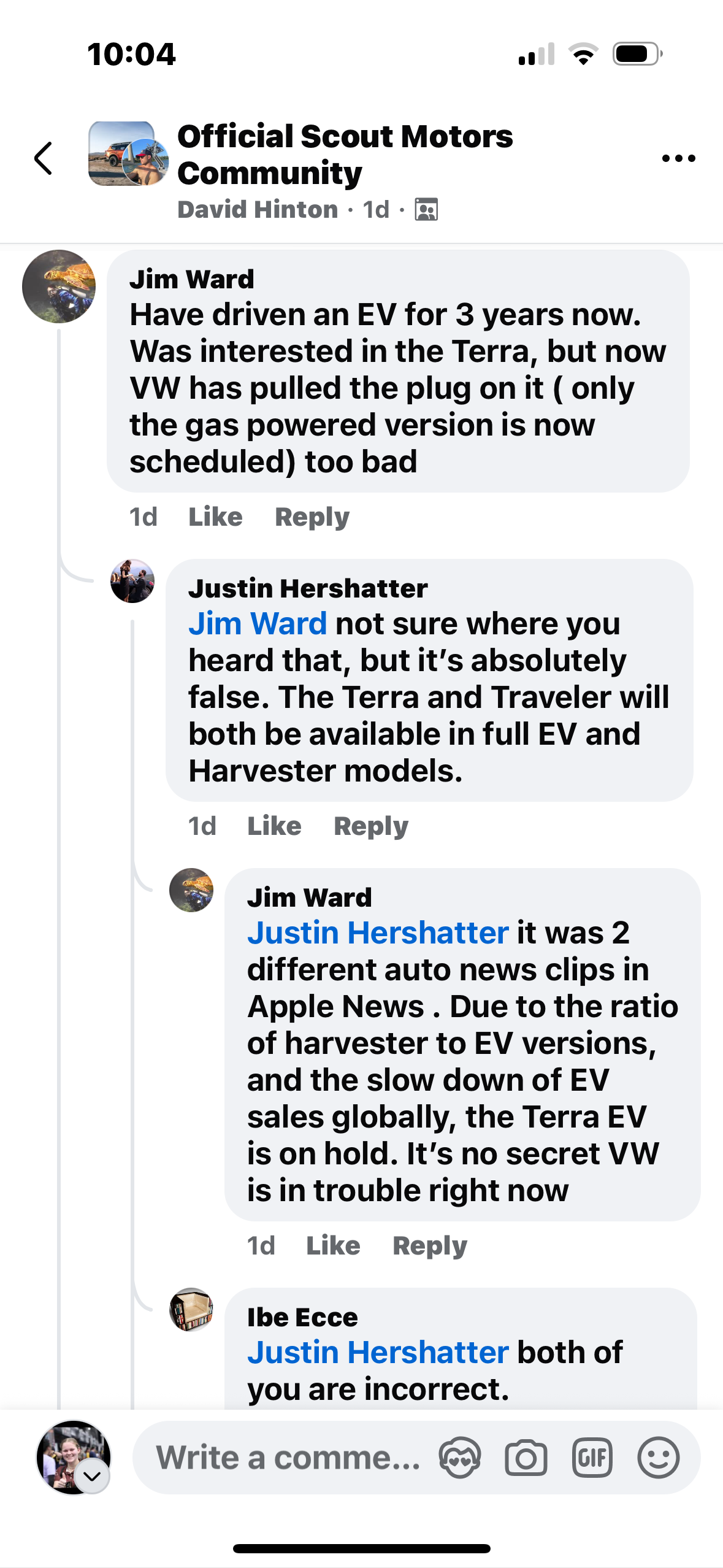The width and height of the screenshot is (723, 1568).
Task: Open the Jim Ward mention link in Justin's comment
Action: click(258, 624)
